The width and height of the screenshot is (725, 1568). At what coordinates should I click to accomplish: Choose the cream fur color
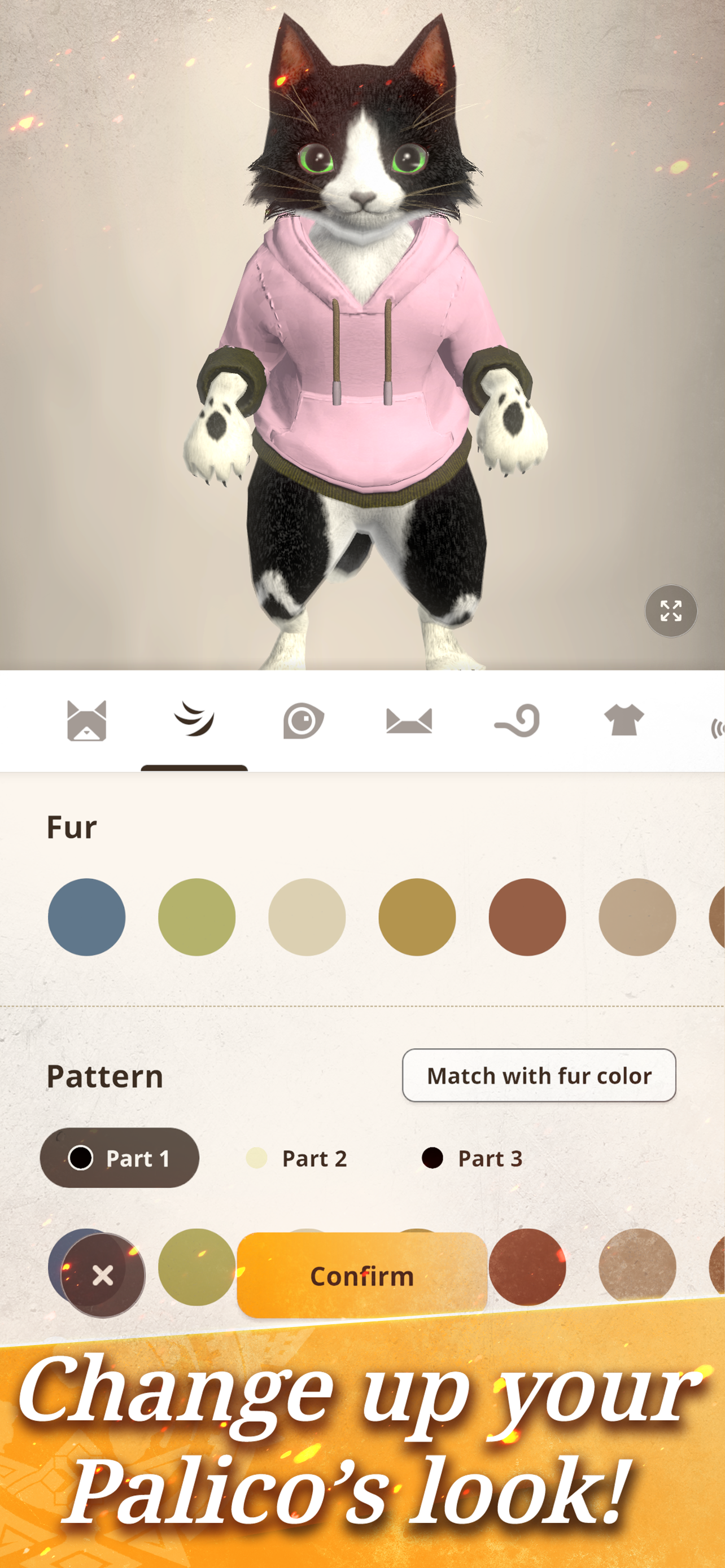click(x=307, y=917)
